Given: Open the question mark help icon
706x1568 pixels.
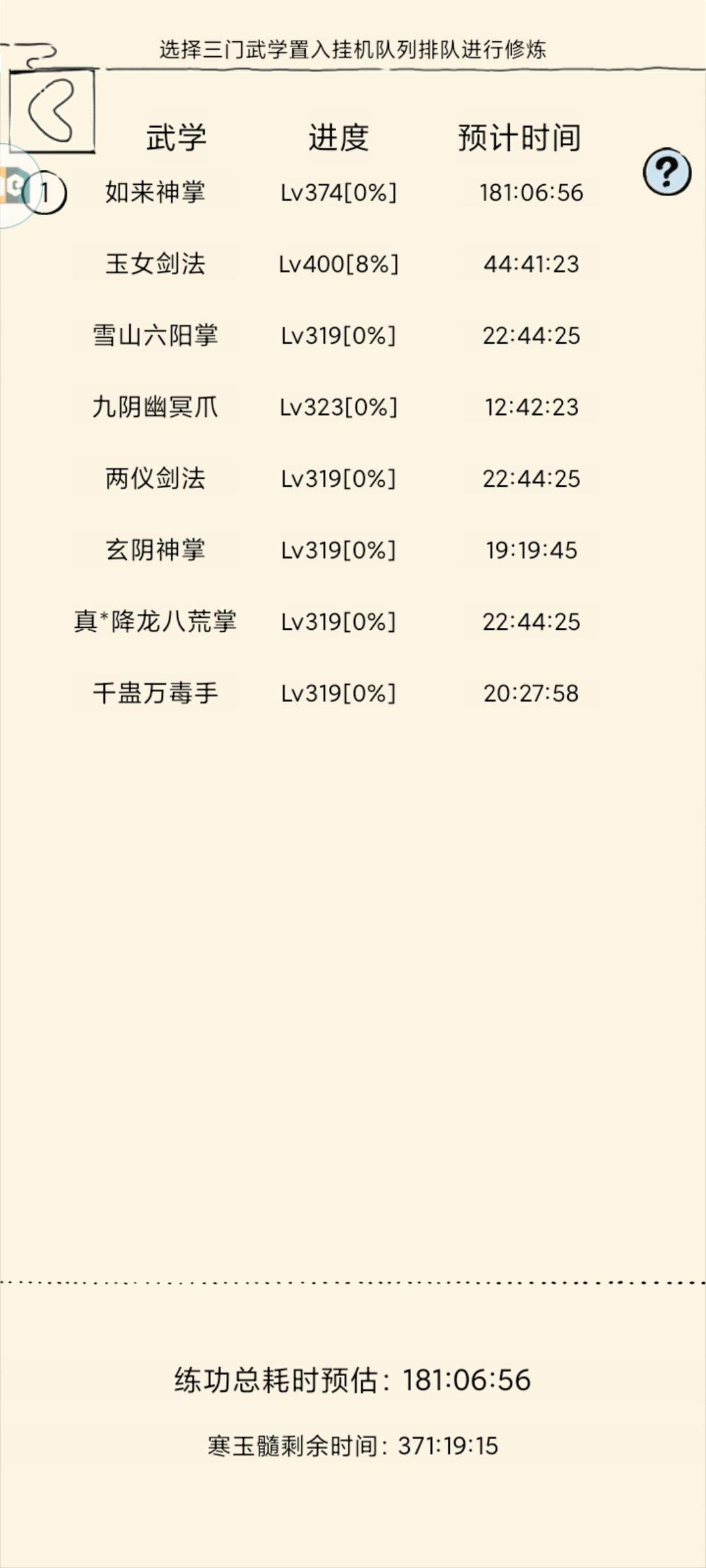Looking at the screenshot, I should (666, 172).
